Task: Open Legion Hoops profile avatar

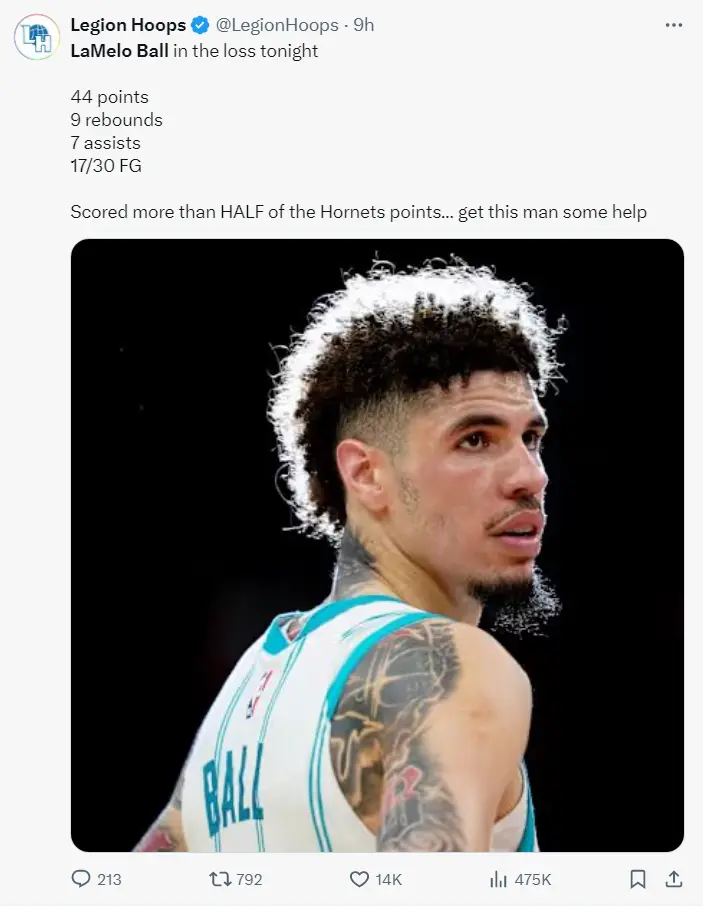Action: point(36,39)
